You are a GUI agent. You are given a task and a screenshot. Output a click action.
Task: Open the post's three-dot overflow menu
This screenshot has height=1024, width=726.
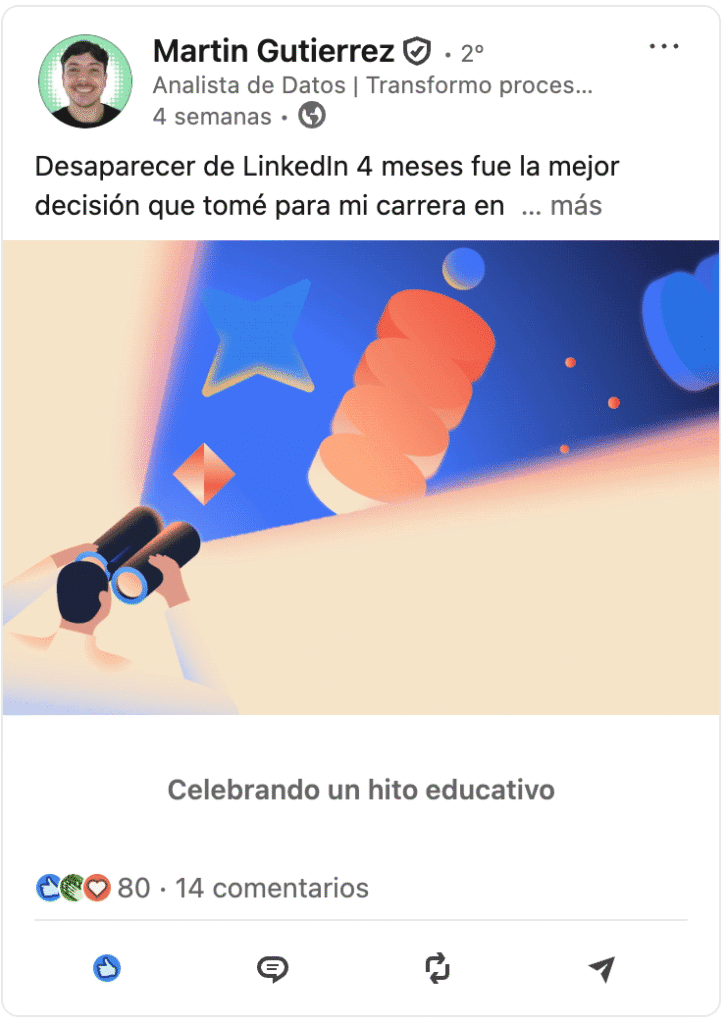664,46
